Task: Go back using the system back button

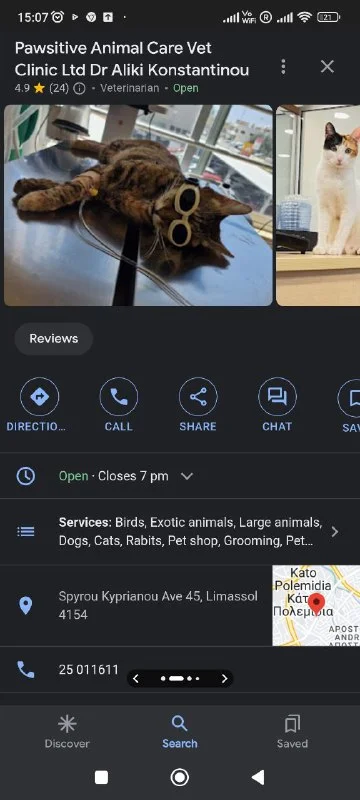Action: click(258, 777)
